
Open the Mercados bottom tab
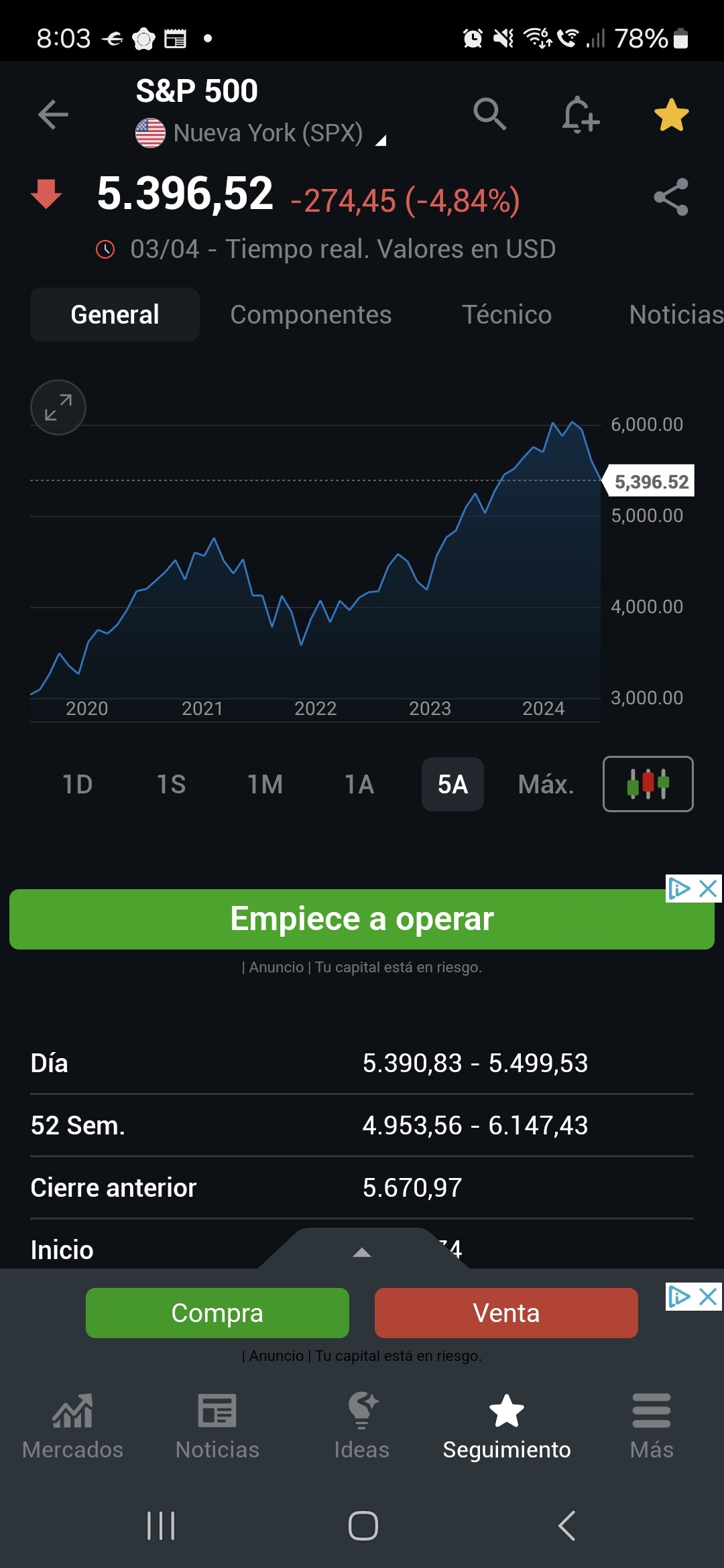[72, 1425]
